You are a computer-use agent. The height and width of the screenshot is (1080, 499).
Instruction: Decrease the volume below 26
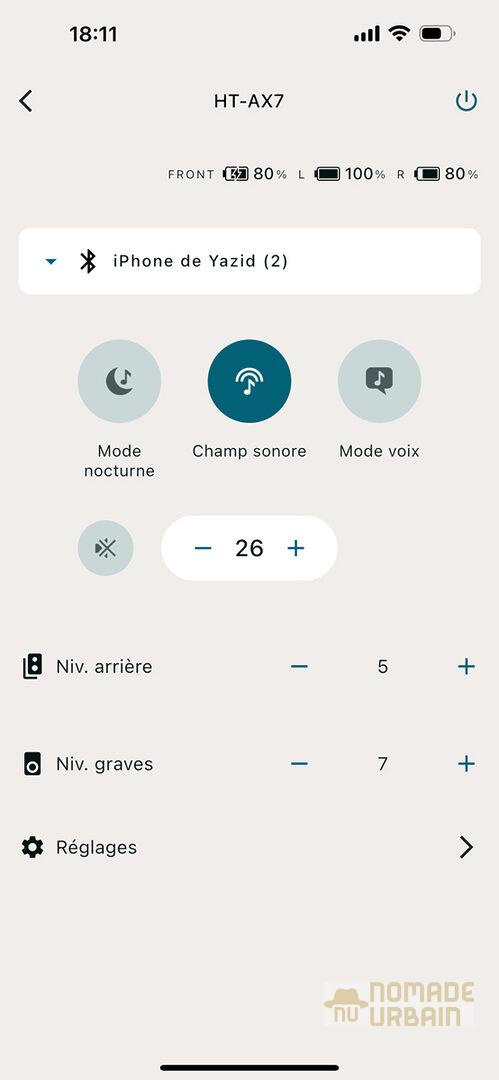point(203,548)
